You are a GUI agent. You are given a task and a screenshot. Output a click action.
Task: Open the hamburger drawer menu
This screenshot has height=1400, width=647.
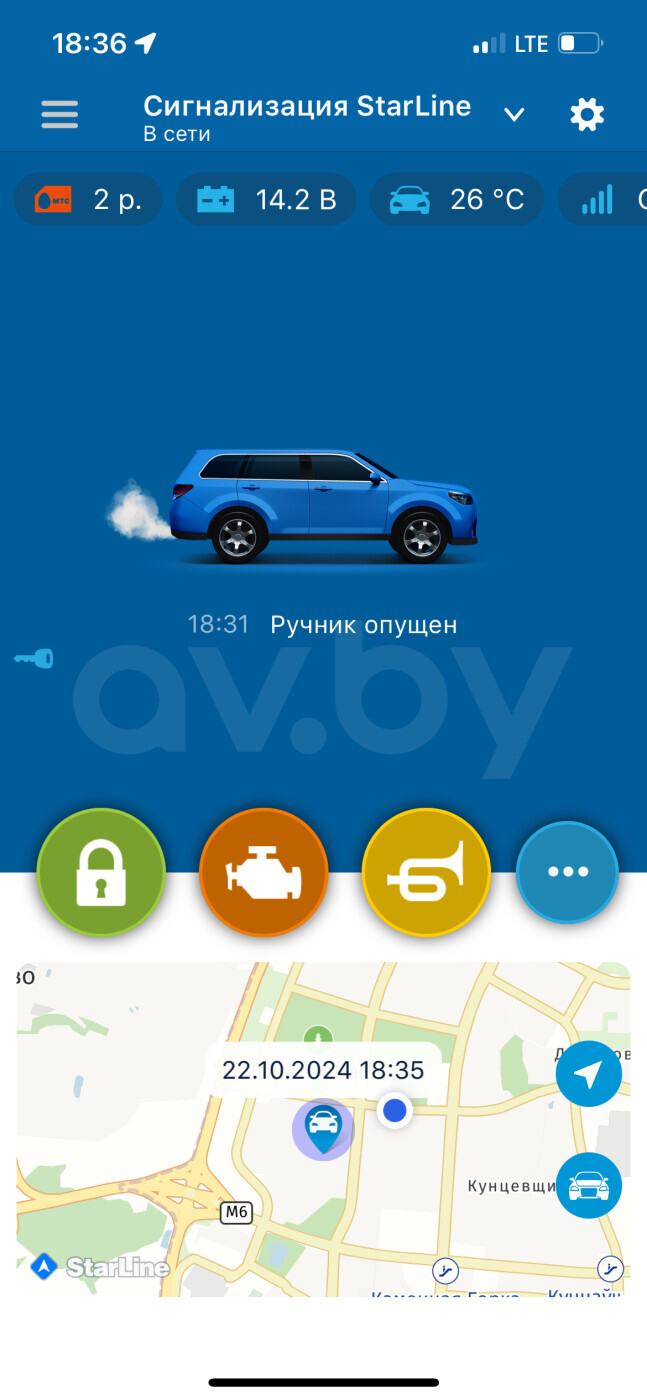click(60, 115)
